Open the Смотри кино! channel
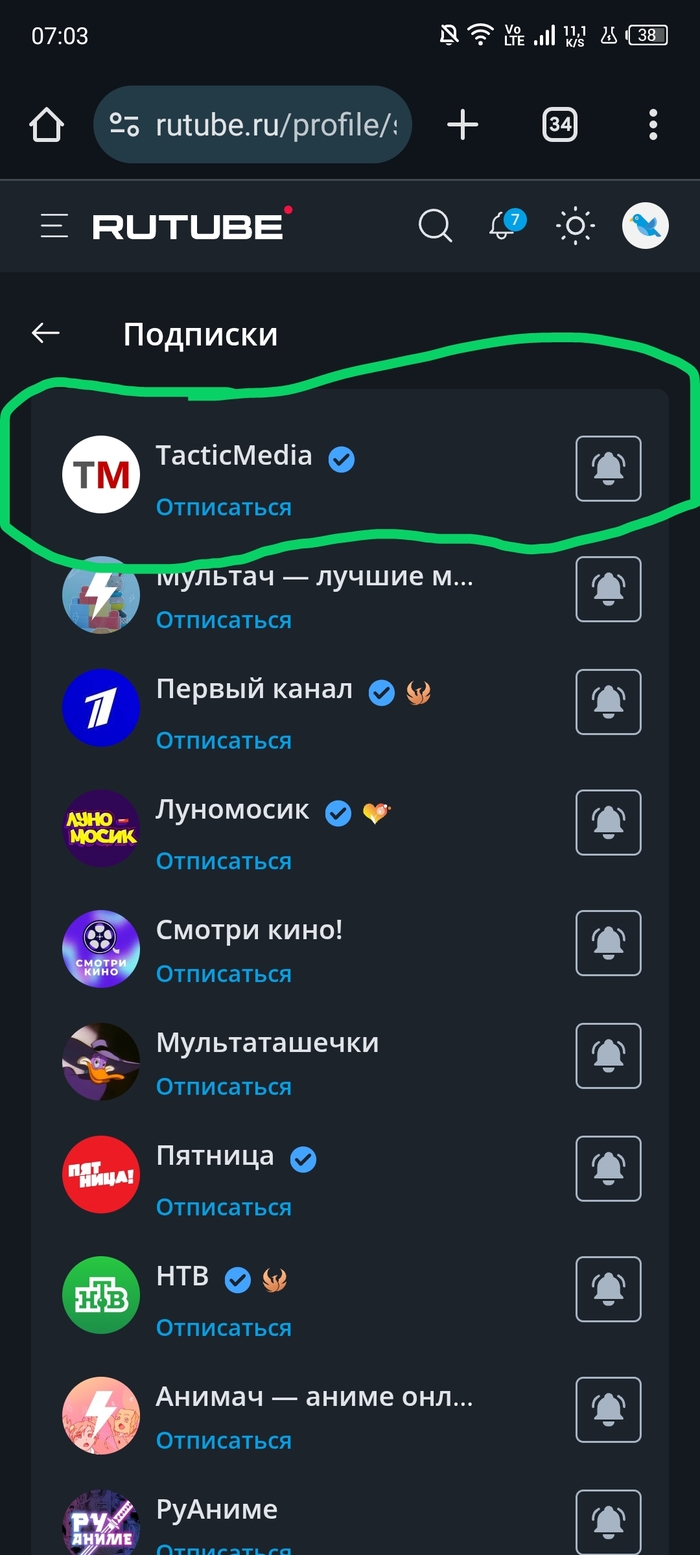Screen dimensions: 700x1555 click(249, 930)
